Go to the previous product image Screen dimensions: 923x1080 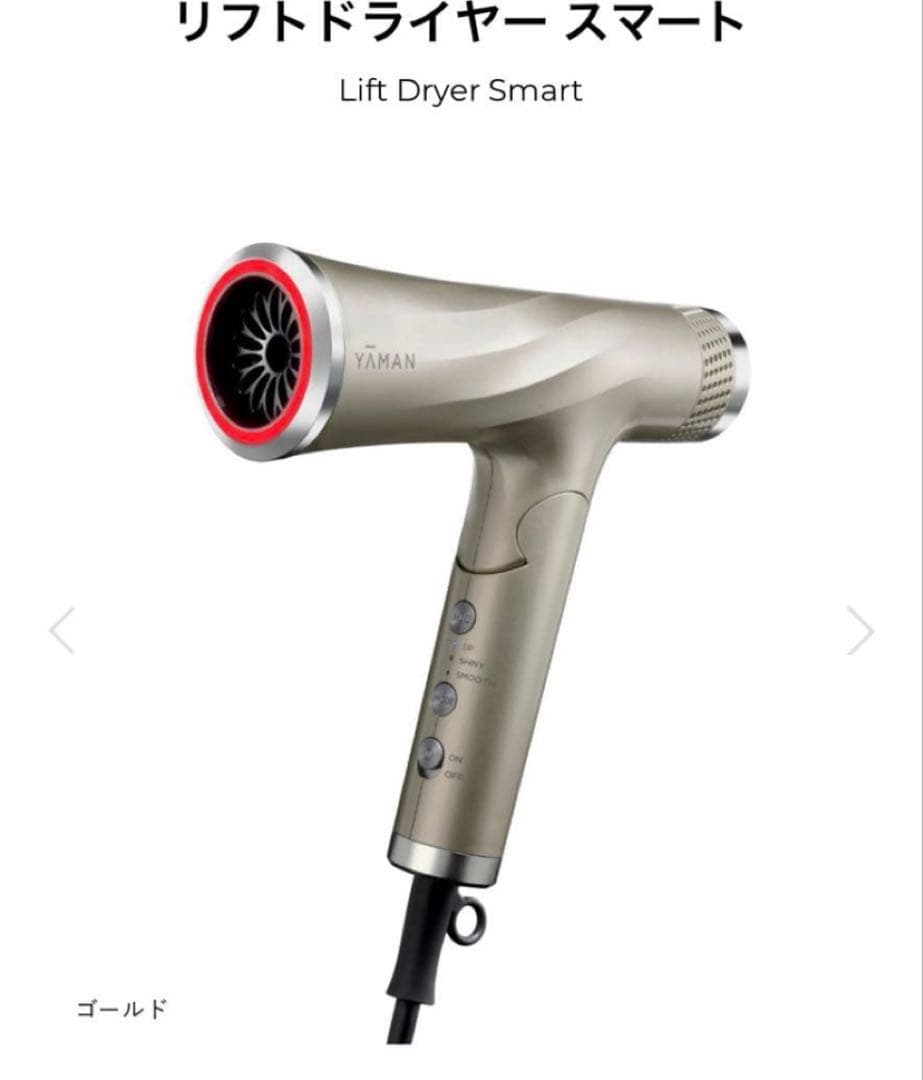coord(62,631)
